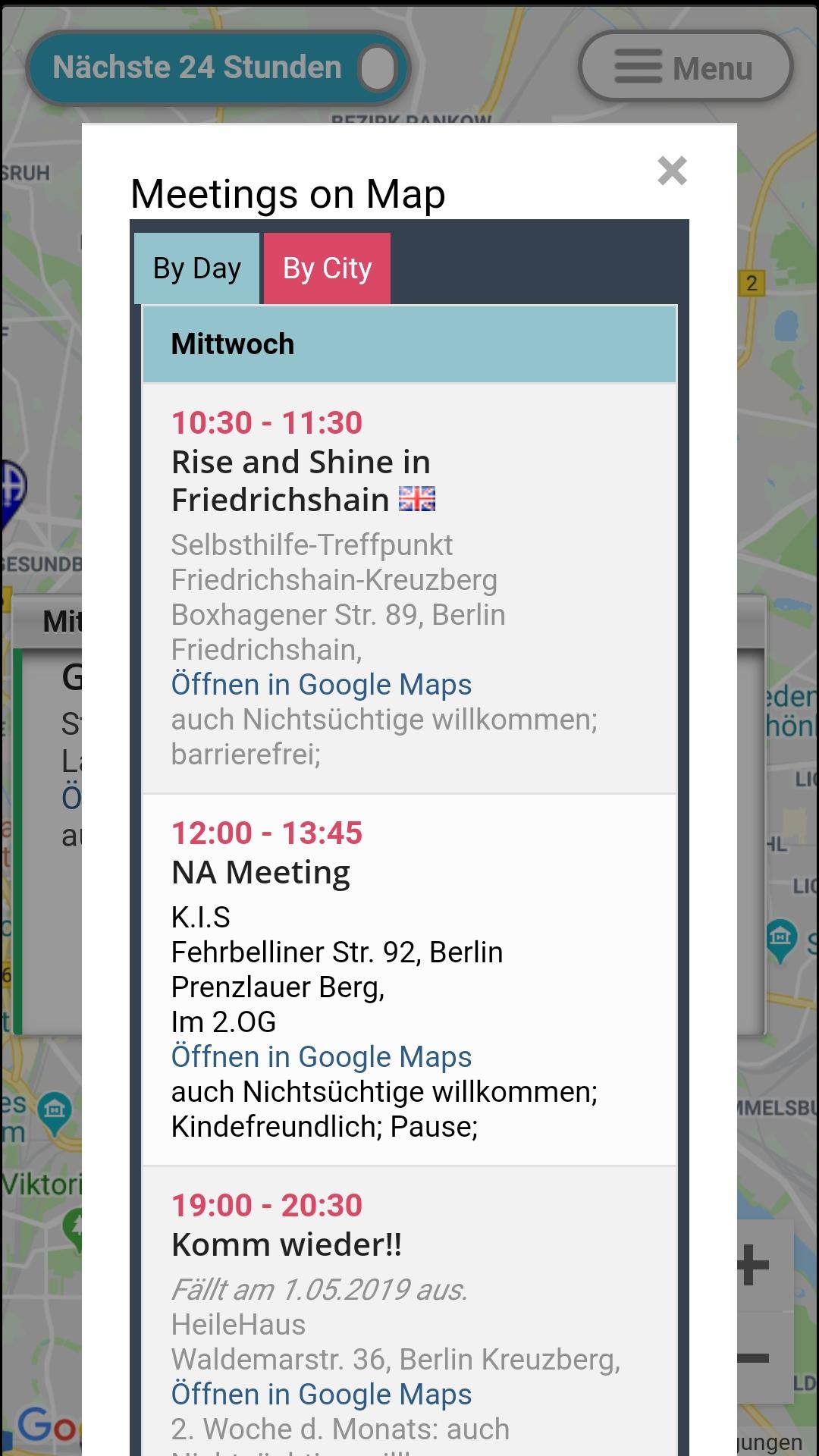The width and height of the screenshot is (819, 1456).
Task: Open Boxhagener Str. 89 in Google Maps
Action: point(321,684)
